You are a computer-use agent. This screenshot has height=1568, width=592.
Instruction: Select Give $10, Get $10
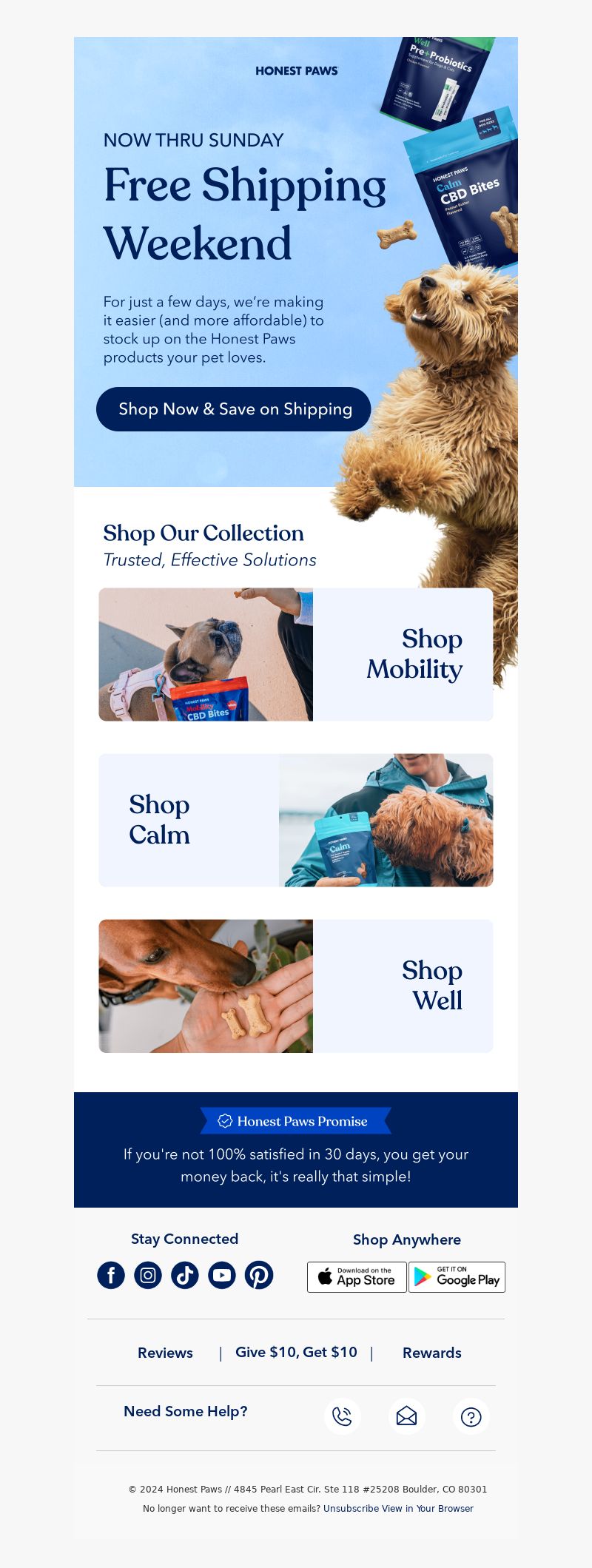[x=296, y=1352]
